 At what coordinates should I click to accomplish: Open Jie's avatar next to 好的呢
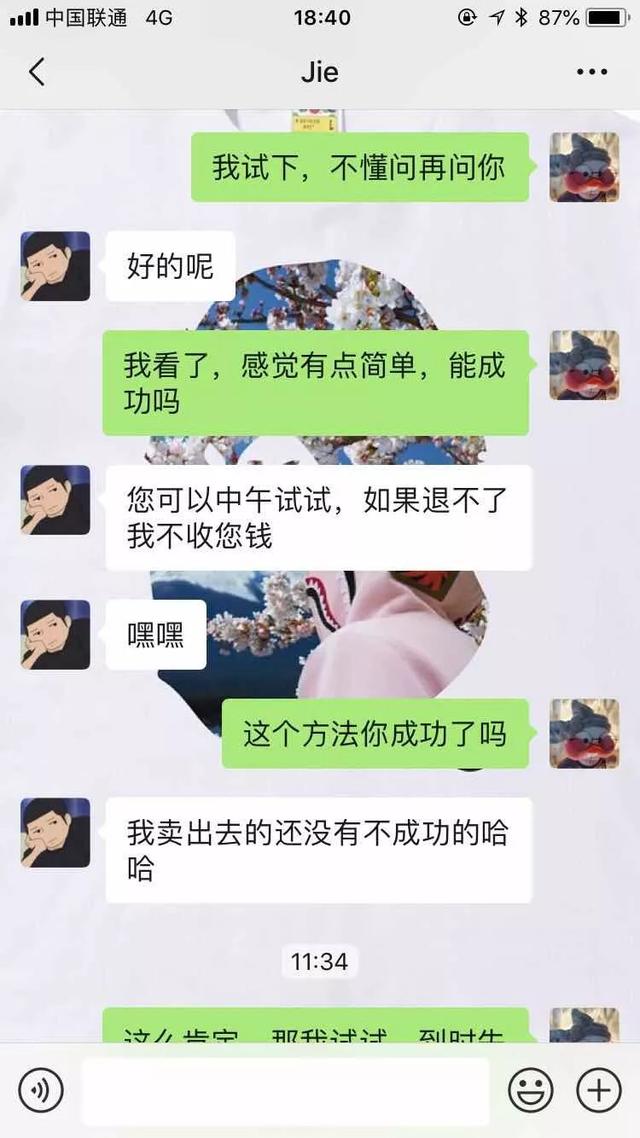click(x=55, y=266)
